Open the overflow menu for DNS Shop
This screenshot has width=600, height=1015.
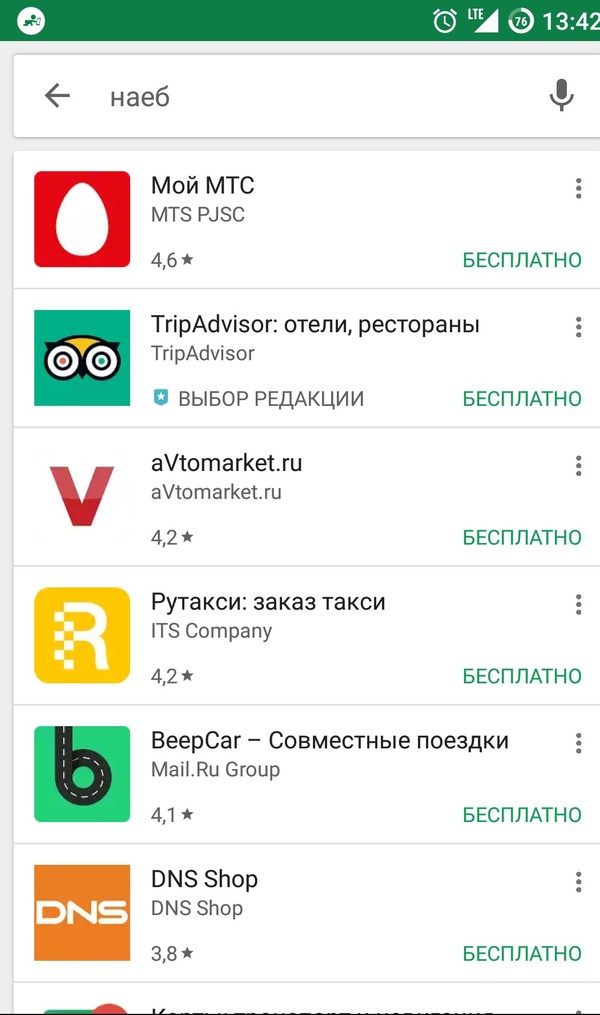pos(578,882)
